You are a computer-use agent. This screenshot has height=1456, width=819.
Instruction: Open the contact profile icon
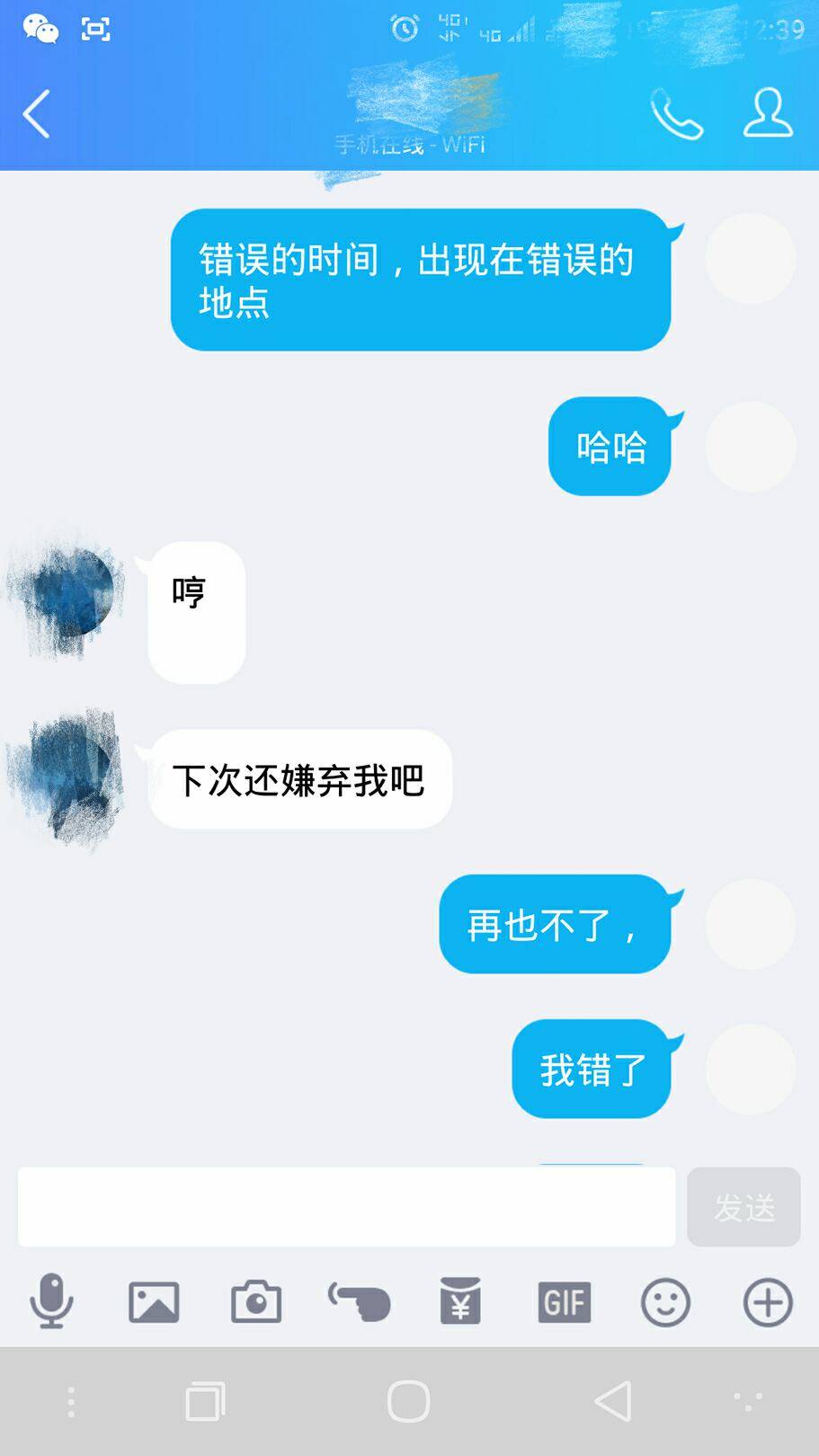768,113
